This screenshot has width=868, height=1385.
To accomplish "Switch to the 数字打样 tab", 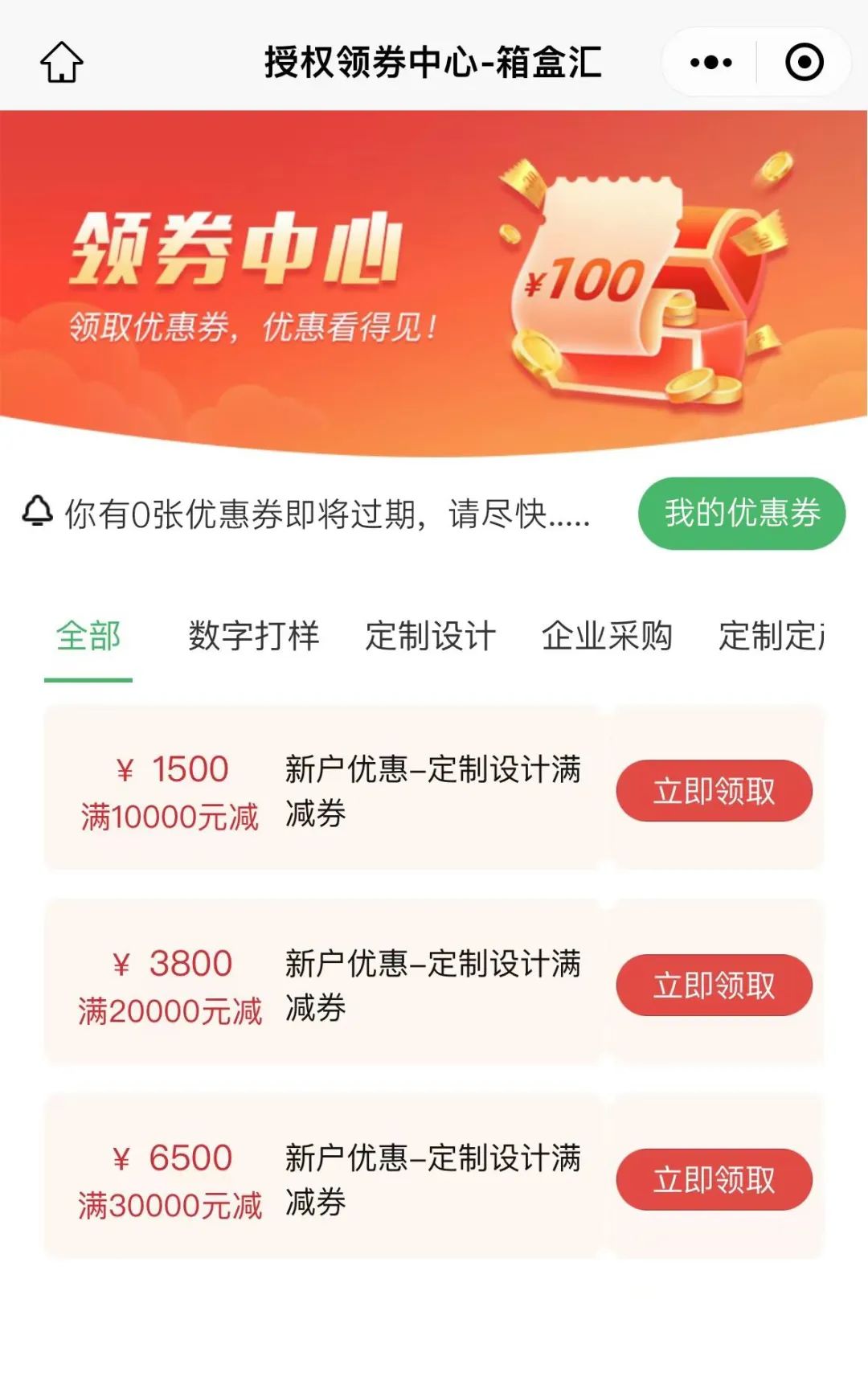I will (x=253, y=637).
